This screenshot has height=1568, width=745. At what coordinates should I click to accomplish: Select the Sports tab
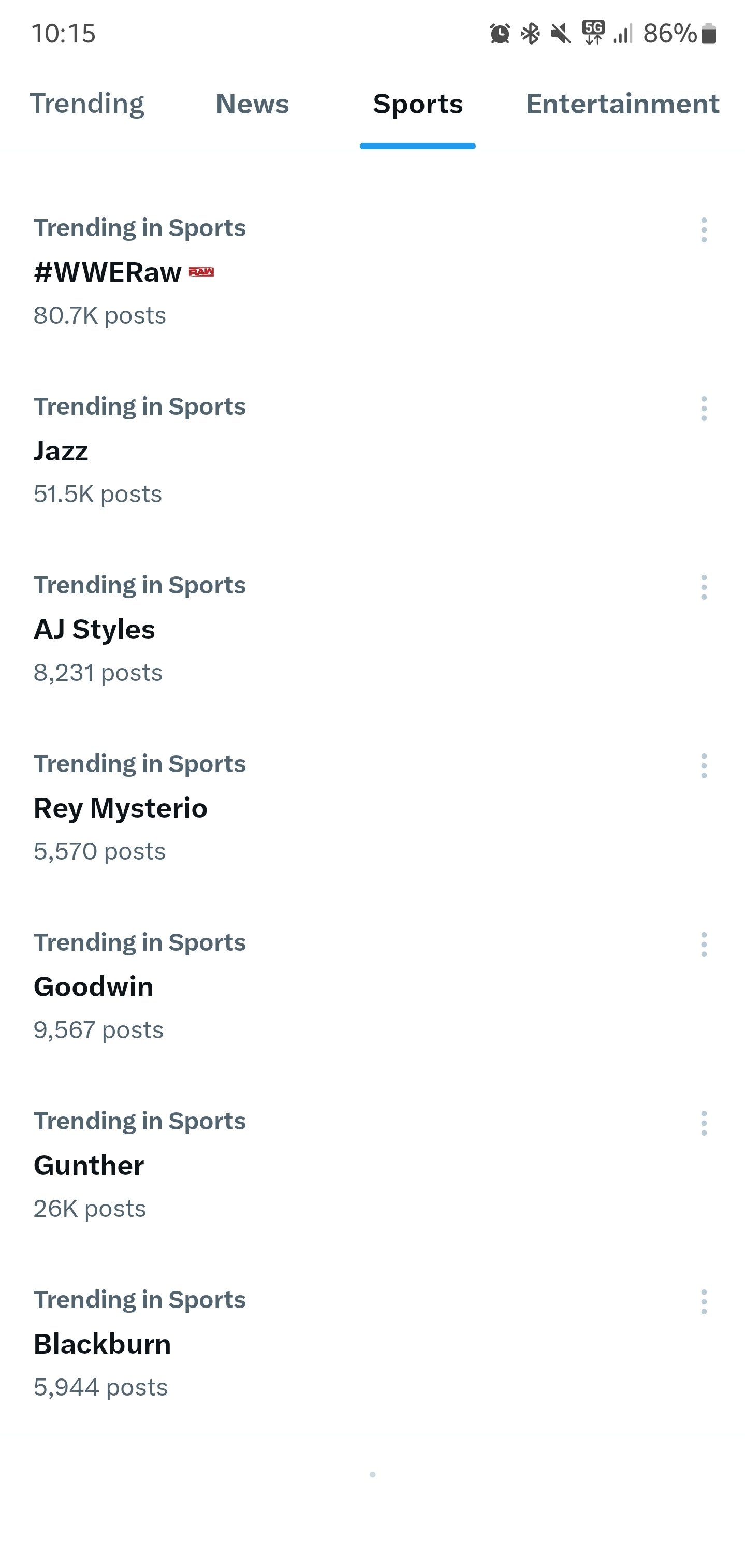coord(417,104)
